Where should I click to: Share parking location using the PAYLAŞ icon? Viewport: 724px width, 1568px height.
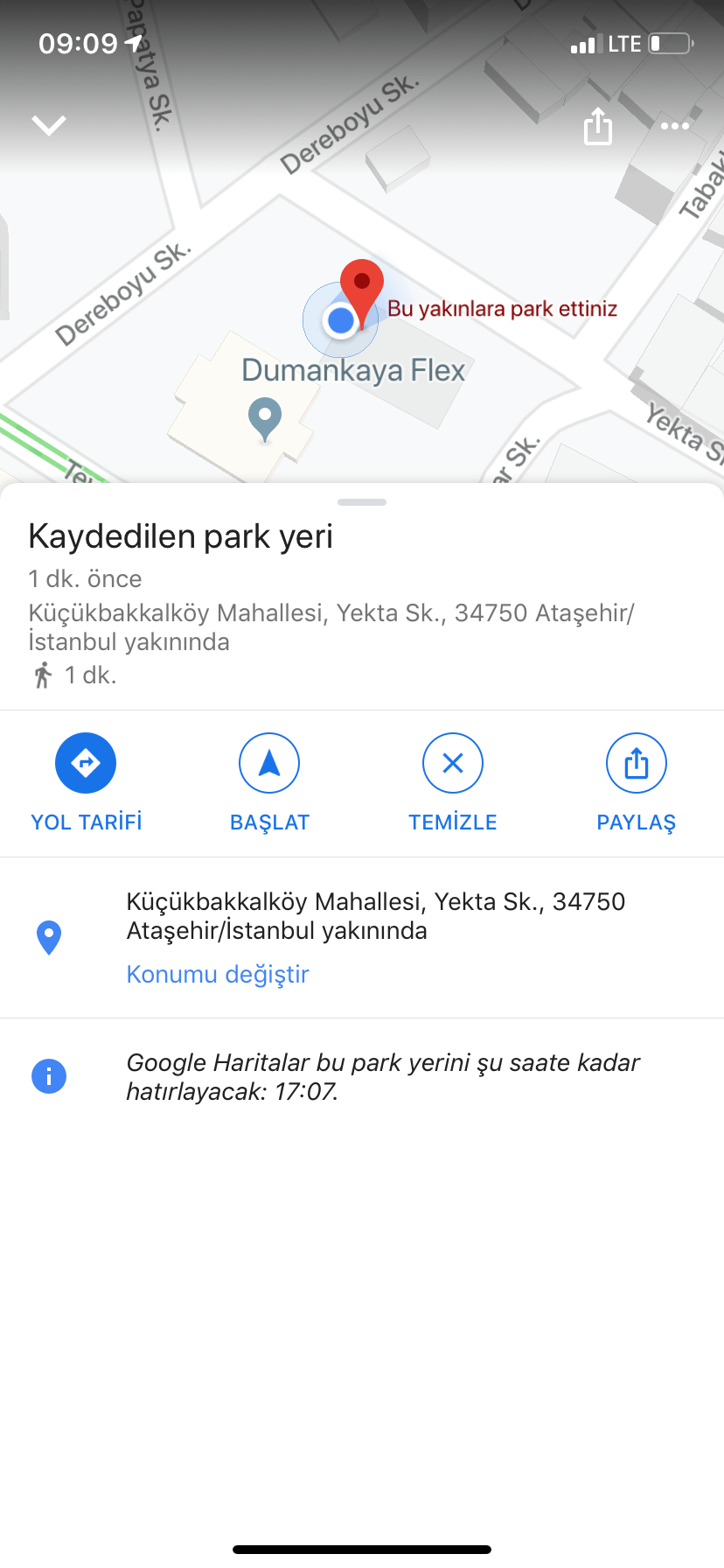click(636, 762)
